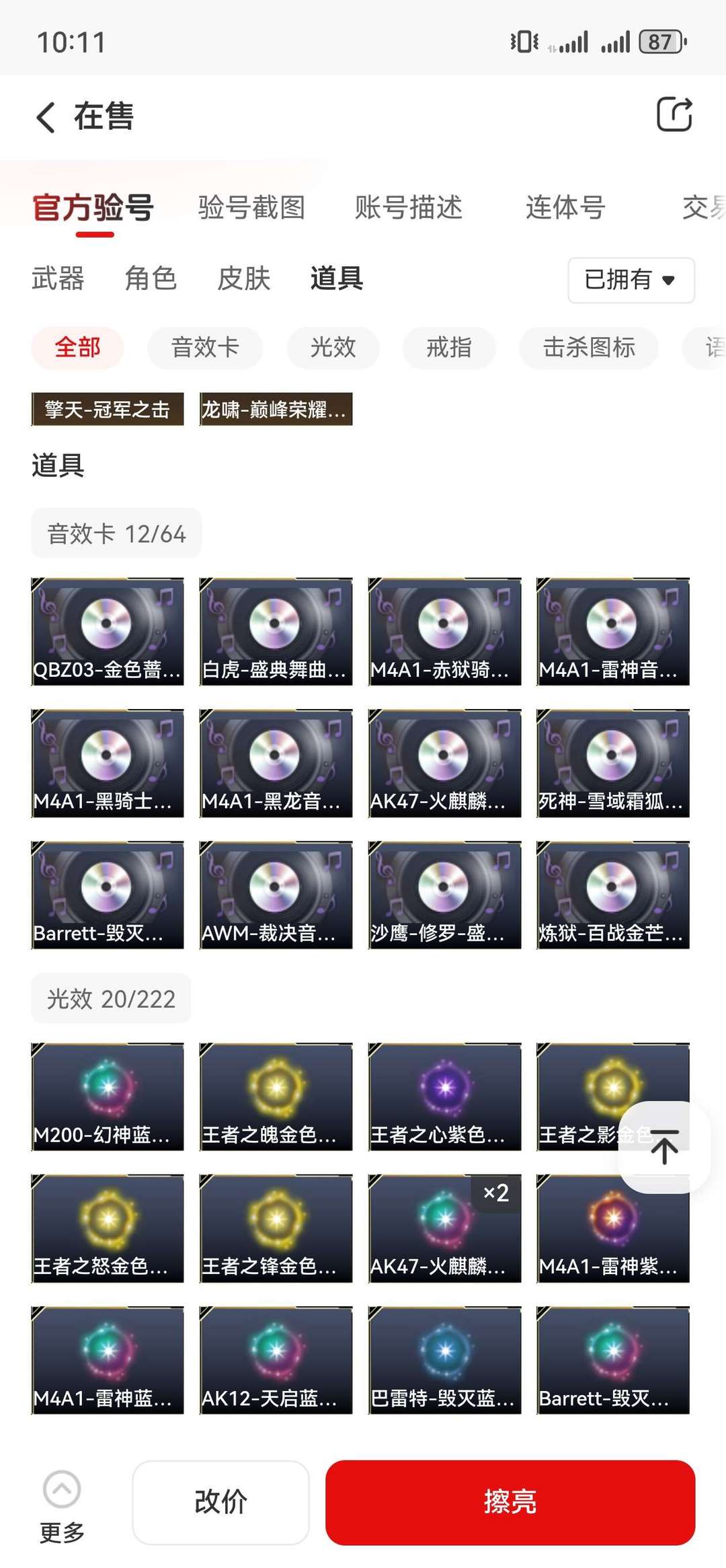Screen dimensions: 726x1568
Task: Open the QBZ03-金色蔷 sound card tile
Action: tap(108, 632)
